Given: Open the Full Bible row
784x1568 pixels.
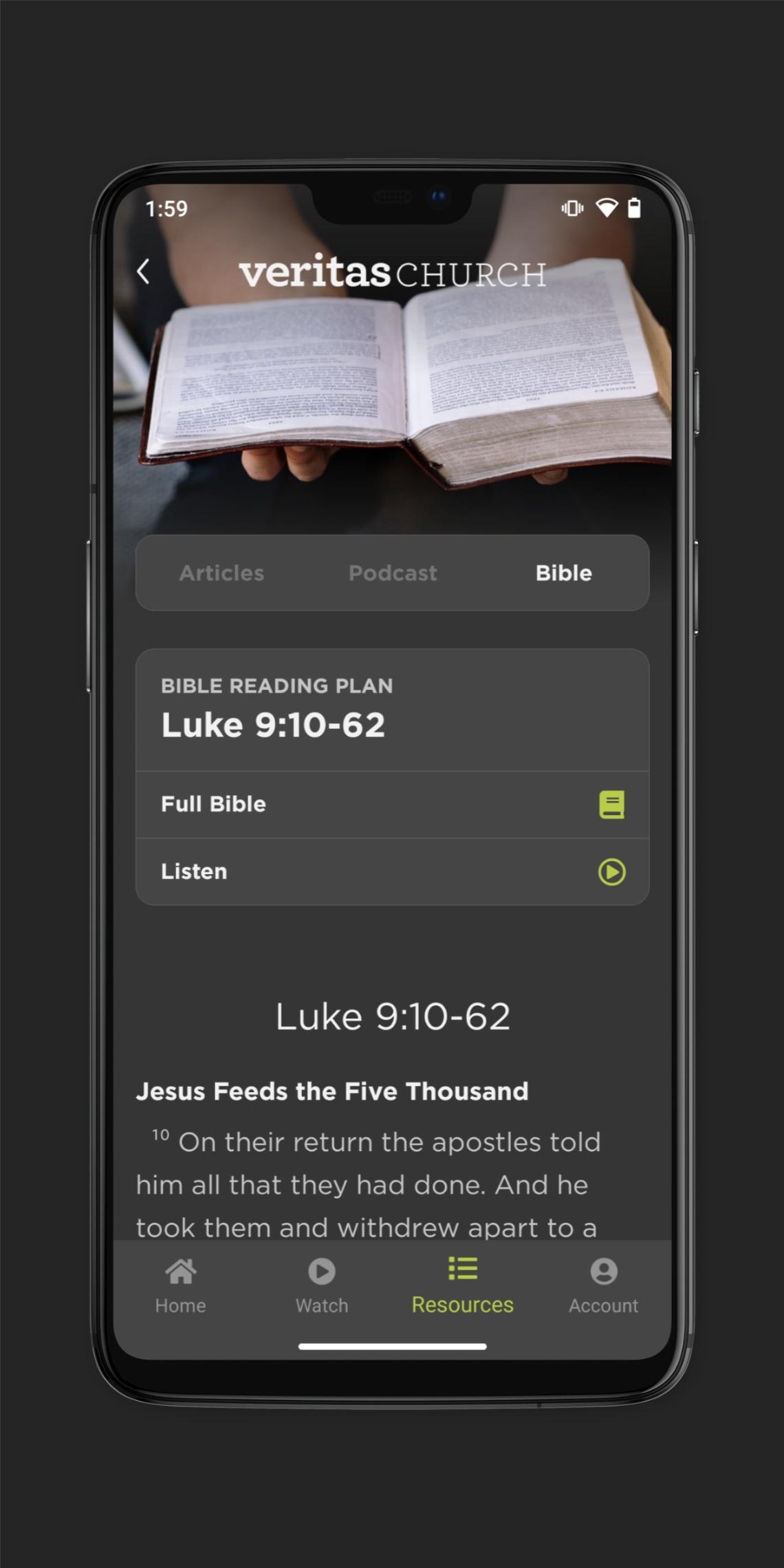Looking at the screenshot, I should pyautogui.click(x=393, y=805).
